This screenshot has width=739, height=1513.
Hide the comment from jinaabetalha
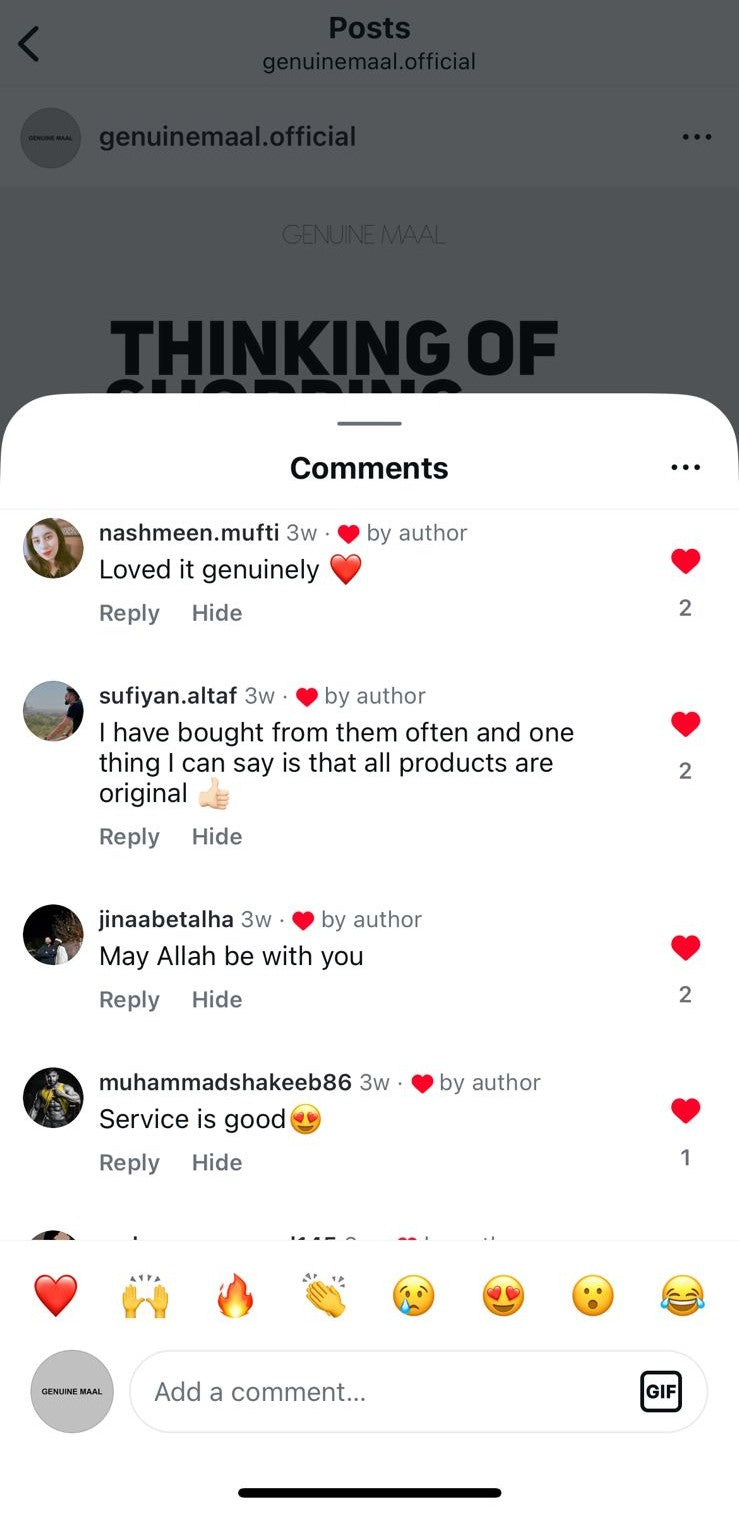click(x=217, y=999)
